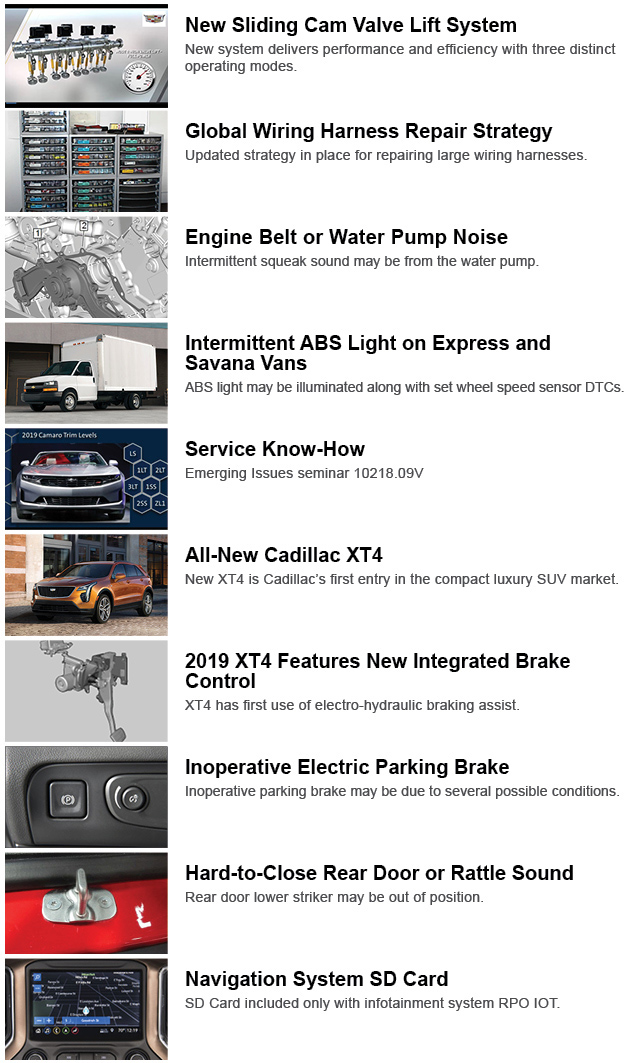Open Global Wiring Harness Repair Strategy article
Viewport: 640px width, 1063px height.
[368, 131]
